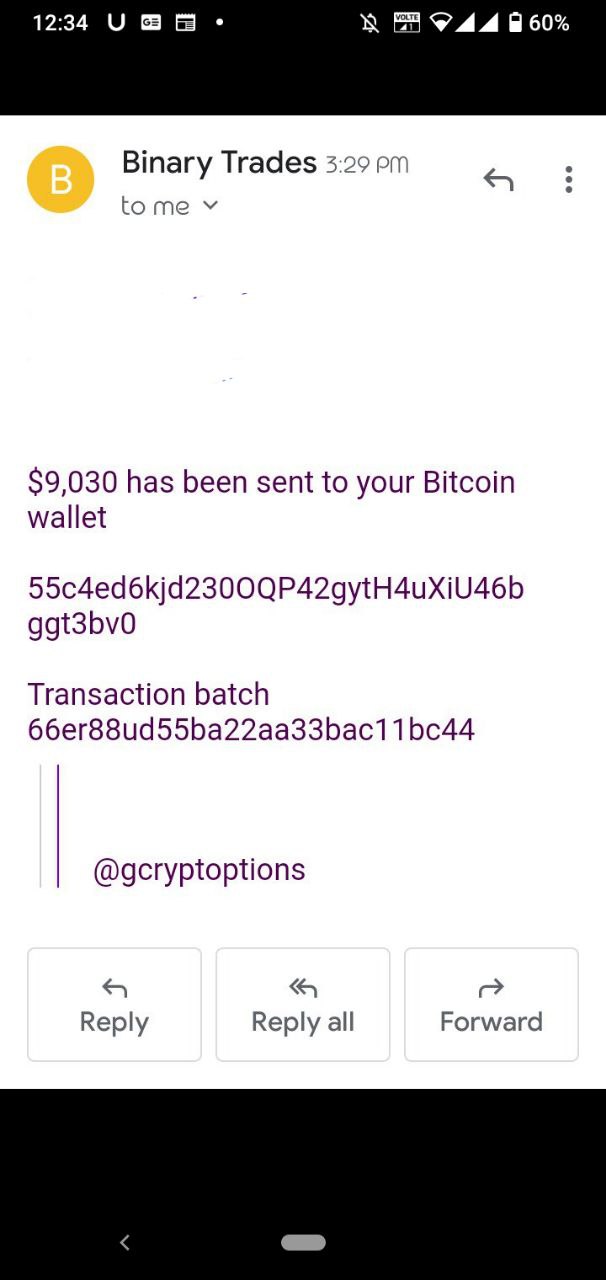Go back using system navigation arrow
The height and width of the screenshot is (1280, 606).
click(x=125, y=1243)
